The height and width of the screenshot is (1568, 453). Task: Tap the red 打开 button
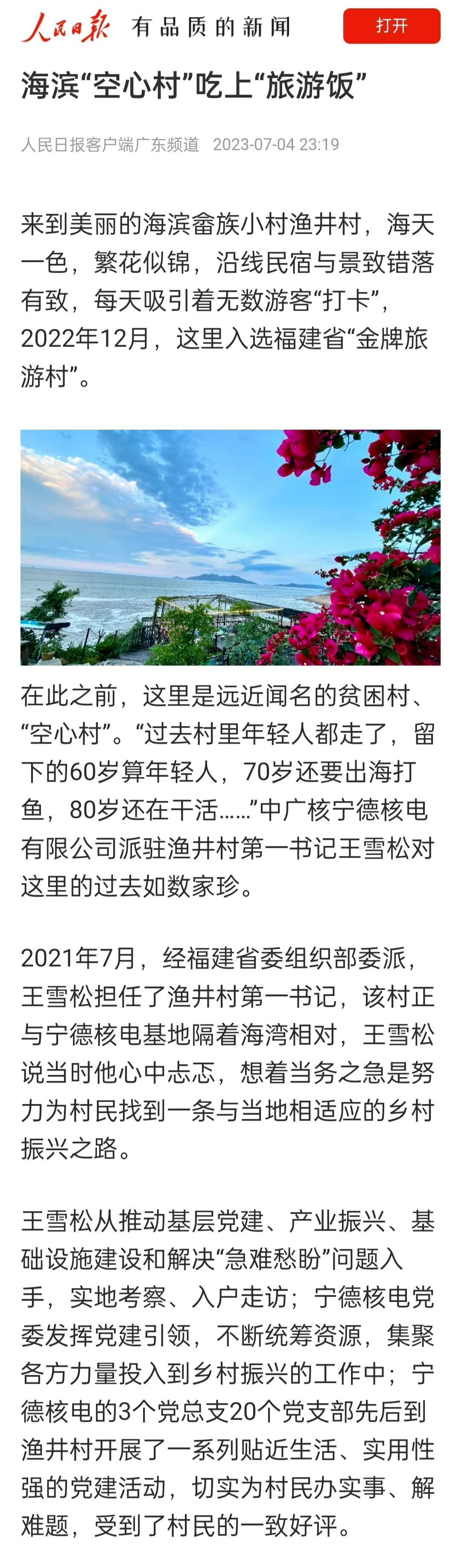point(391,26)
